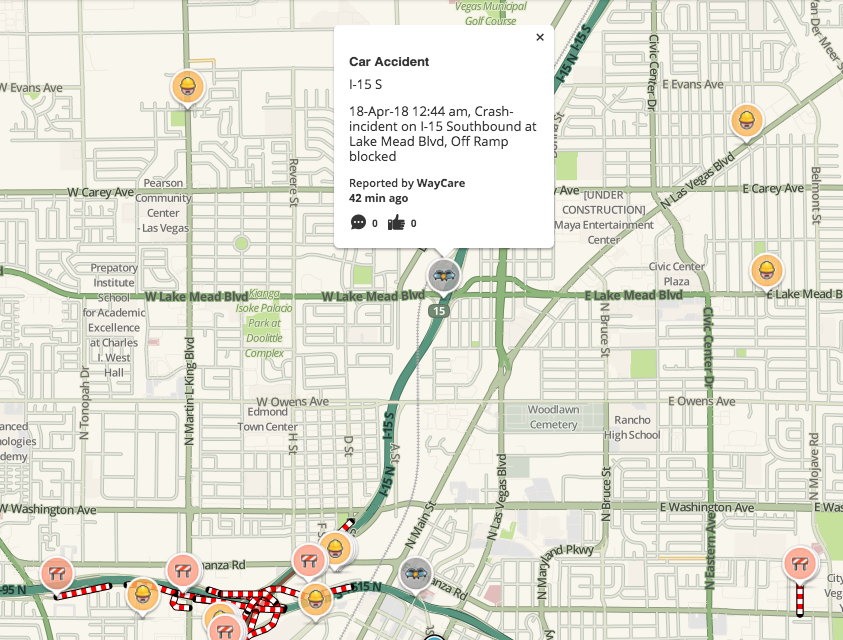Open car accident marker near N Main St
This screenshot has height=640, width=843.
coord(415,573)
